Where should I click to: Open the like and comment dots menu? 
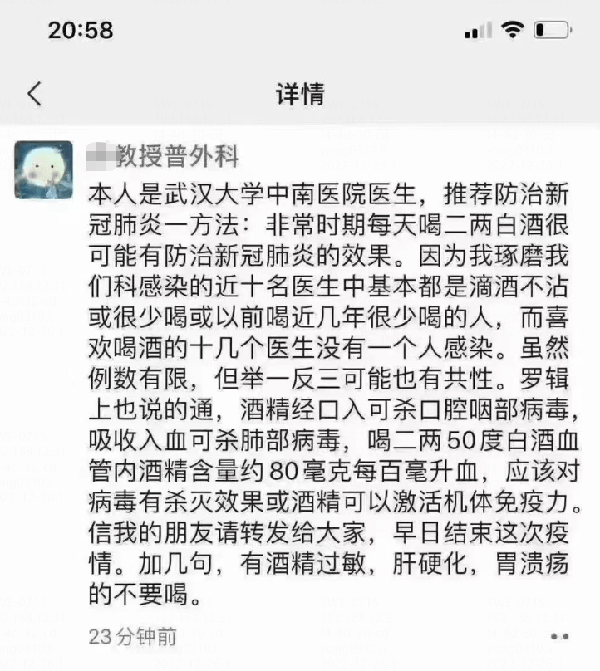pos(559,636)
